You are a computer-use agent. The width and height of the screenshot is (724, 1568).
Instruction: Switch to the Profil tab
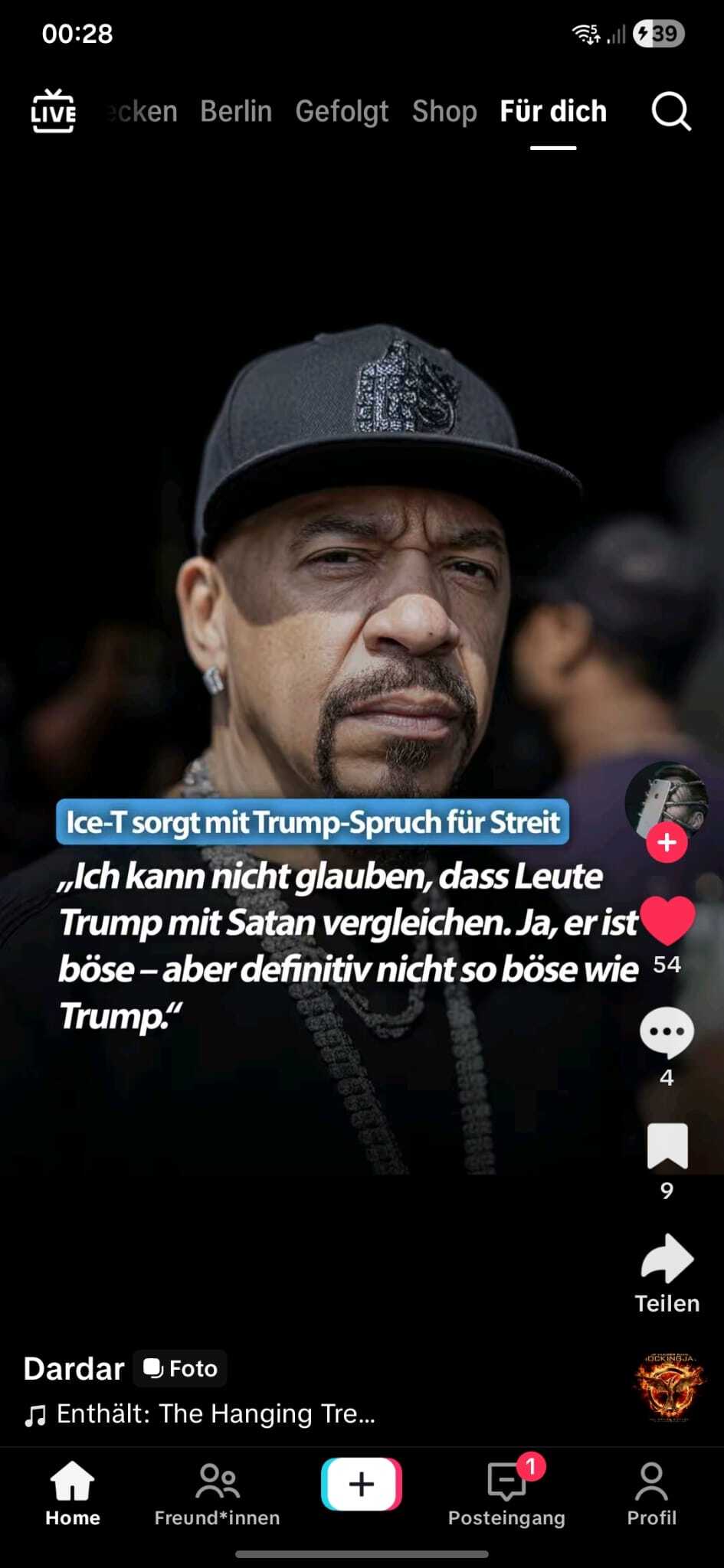pos(651,1493)
